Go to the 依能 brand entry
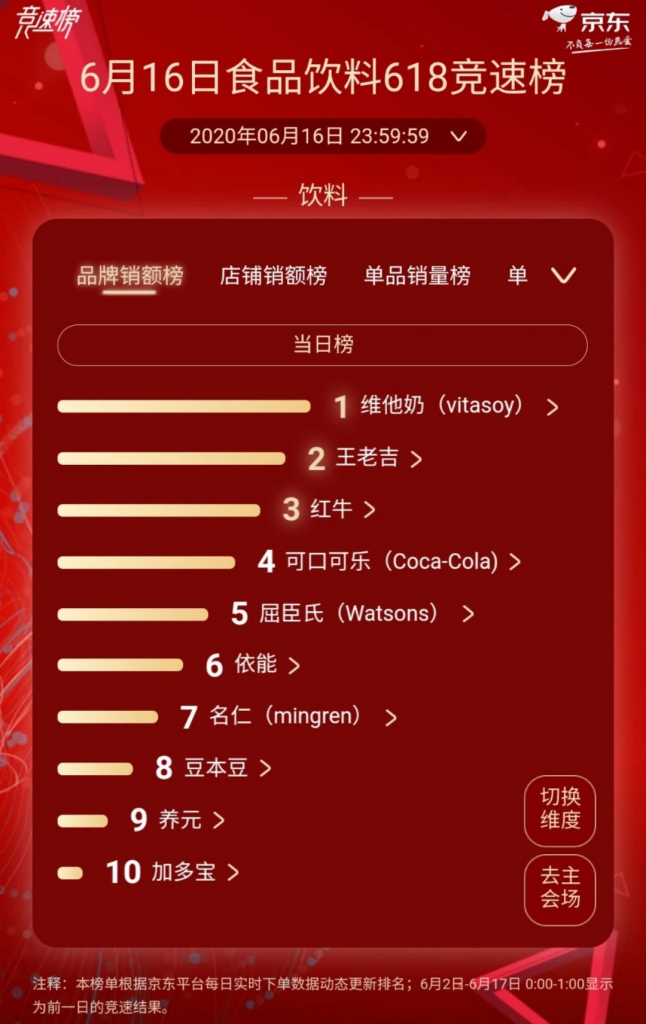646x1024 pixels. click(x=256, y=664)
